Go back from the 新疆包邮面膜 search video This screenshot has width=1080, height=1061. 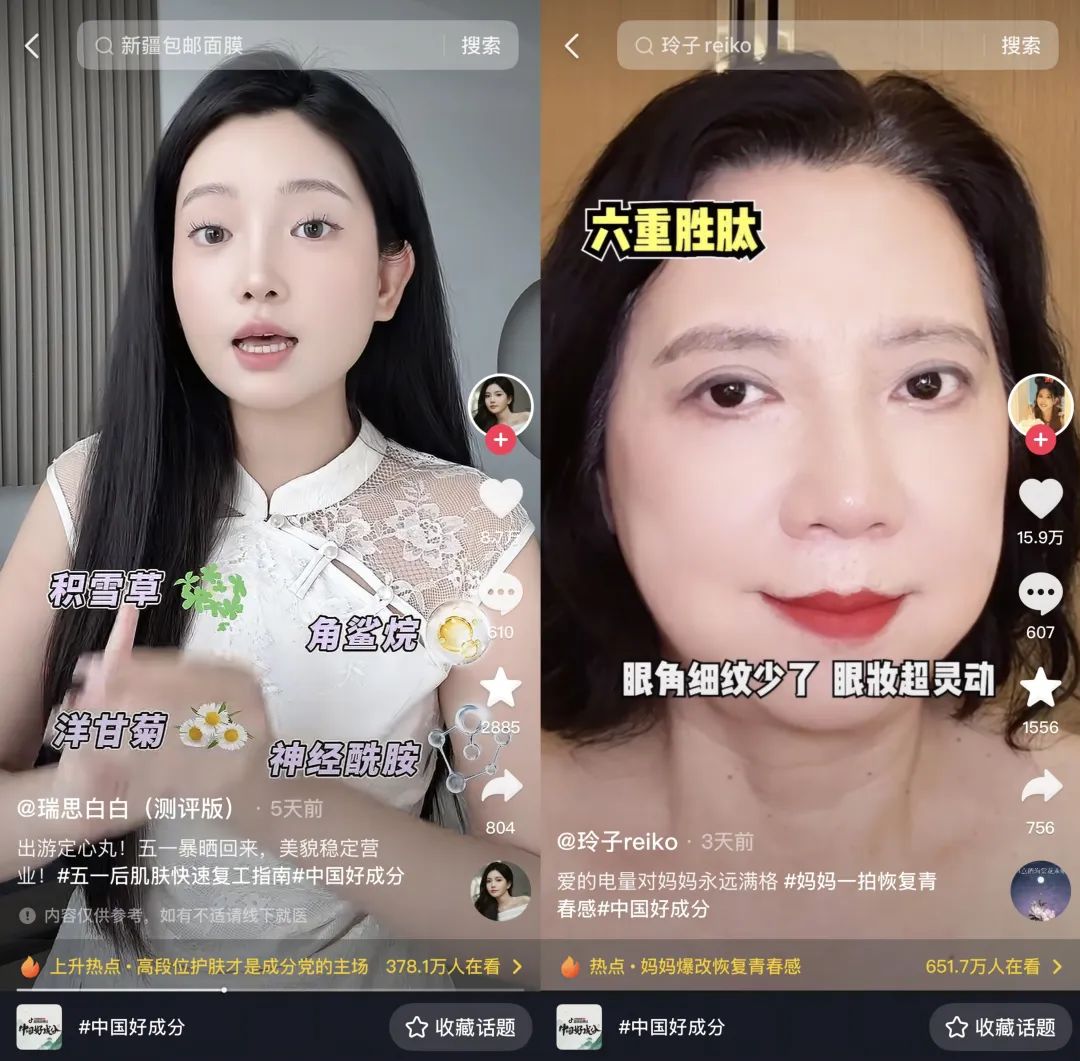pyautogui.click(x=32, y=46)
